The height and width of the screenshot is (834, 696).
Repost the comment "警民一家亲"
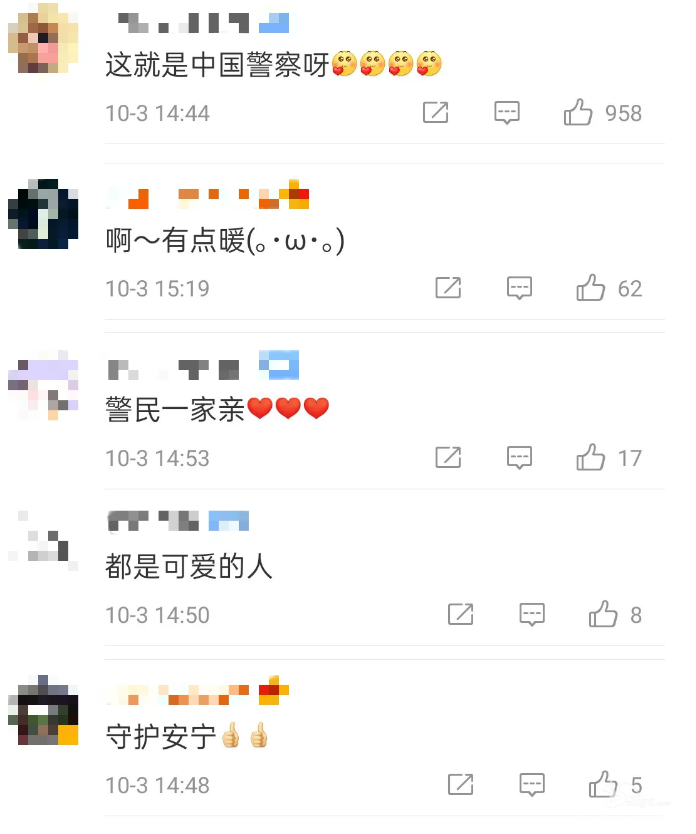click(448, 458)
